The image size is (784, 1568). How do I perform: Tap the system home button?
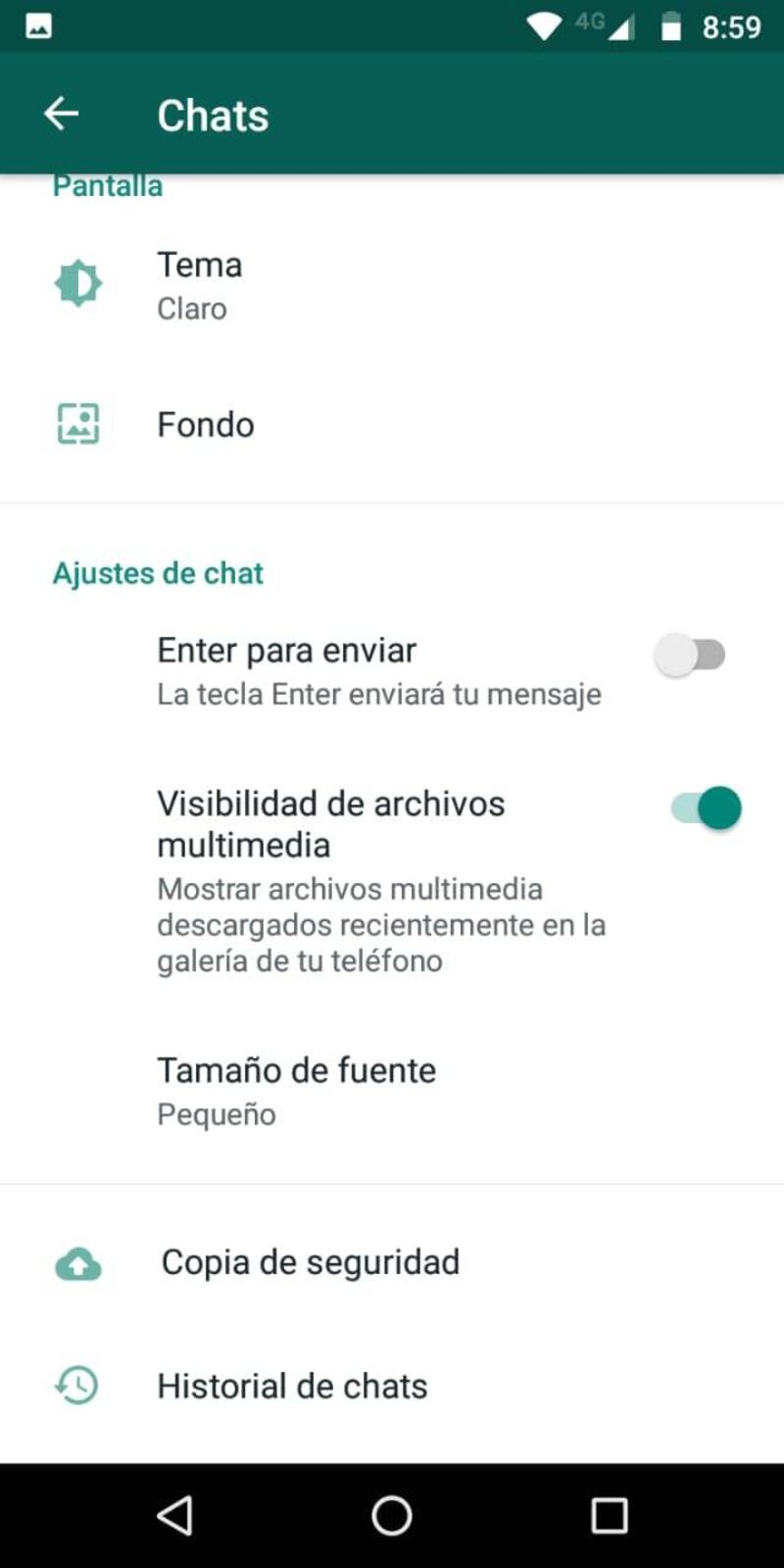click(x=392, y=1515)
